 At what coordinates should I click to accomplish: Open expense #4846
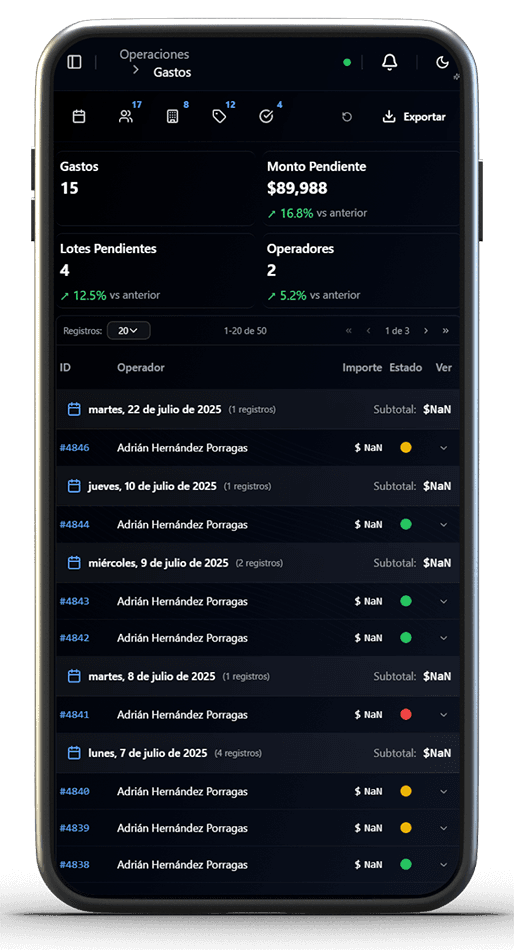(x=75, y=448)
